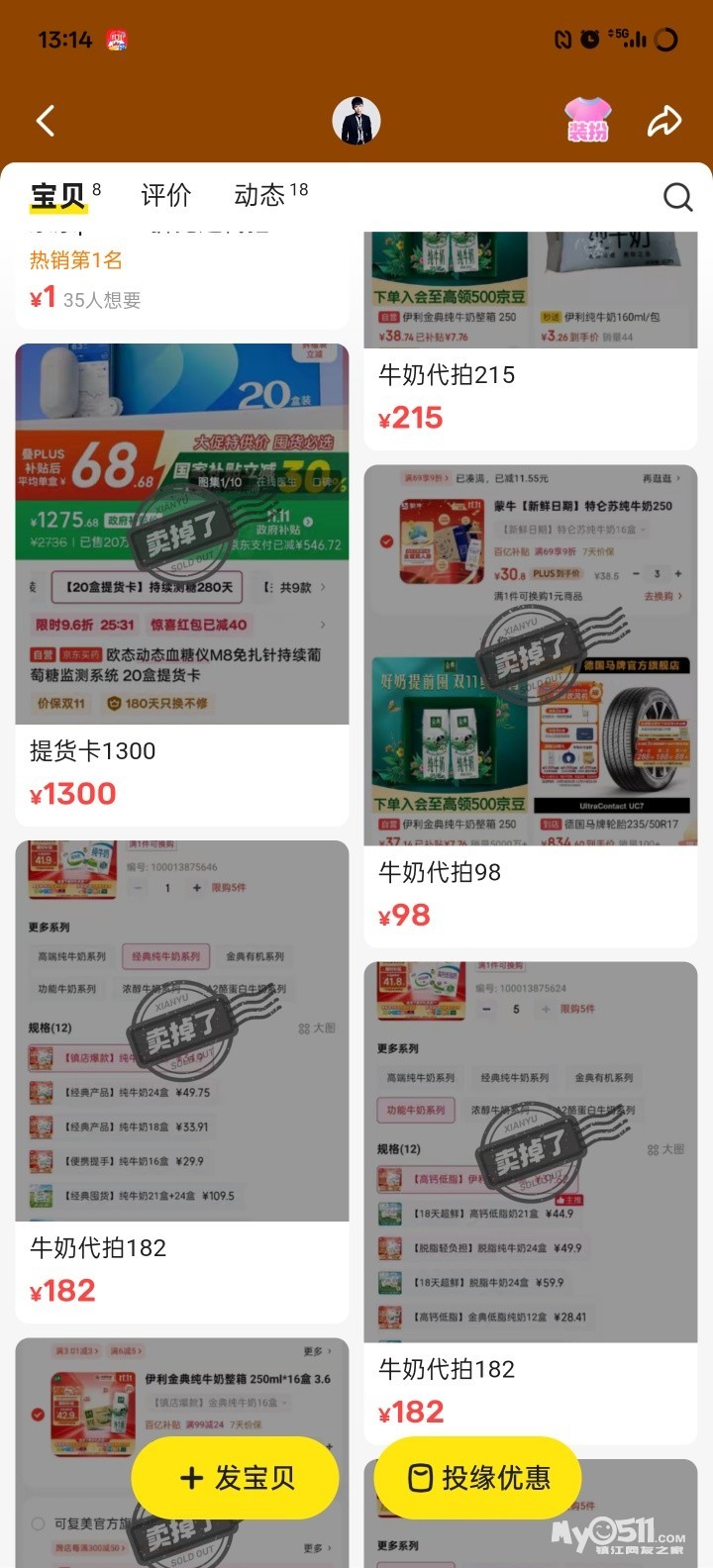The width and height of the screenshot is (713, 1568).
Task: Tap the 发宝贝 post item button
Action: click(236, 1478)
